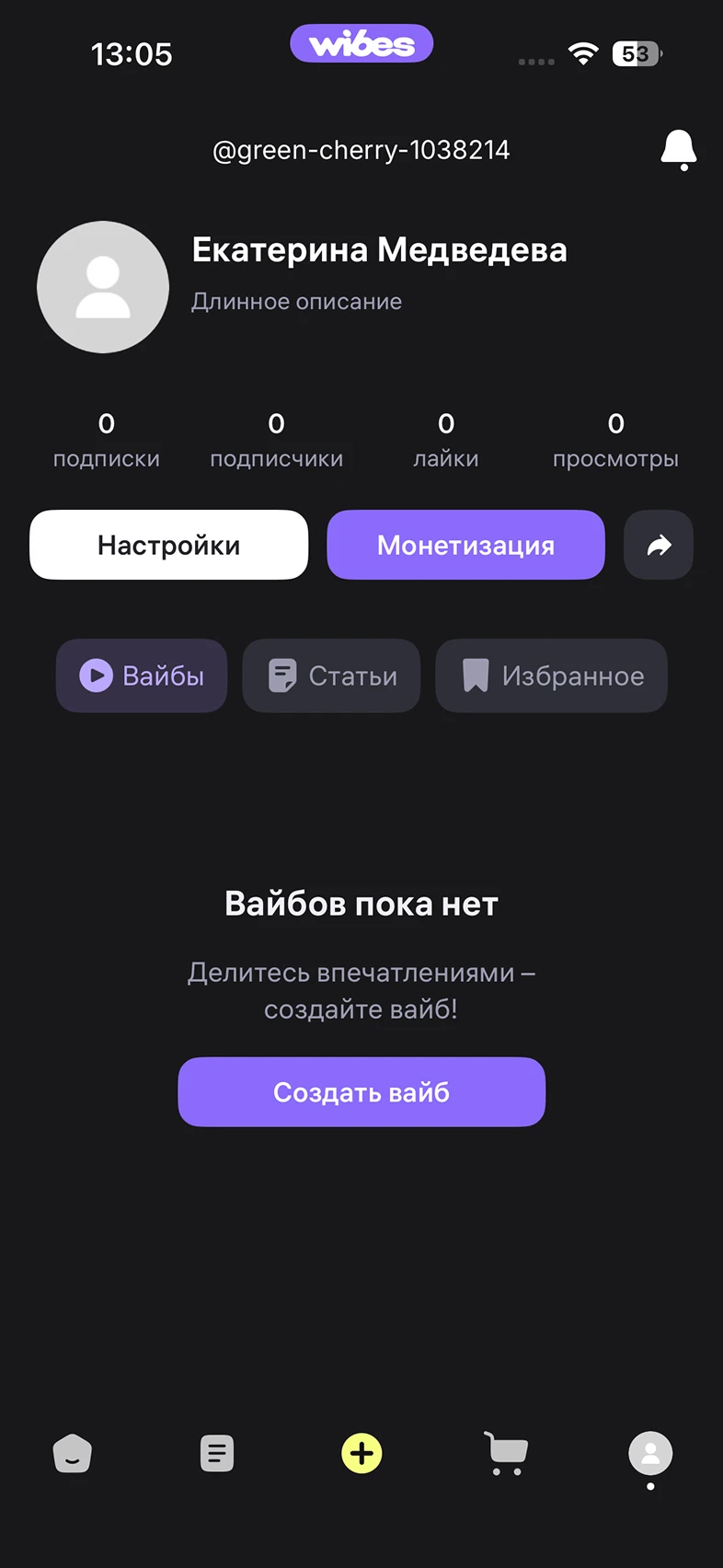The height and width of the screenshot is (1568, 723).
Task: Switch to the Вайбы tab
Action: point(142,675)
